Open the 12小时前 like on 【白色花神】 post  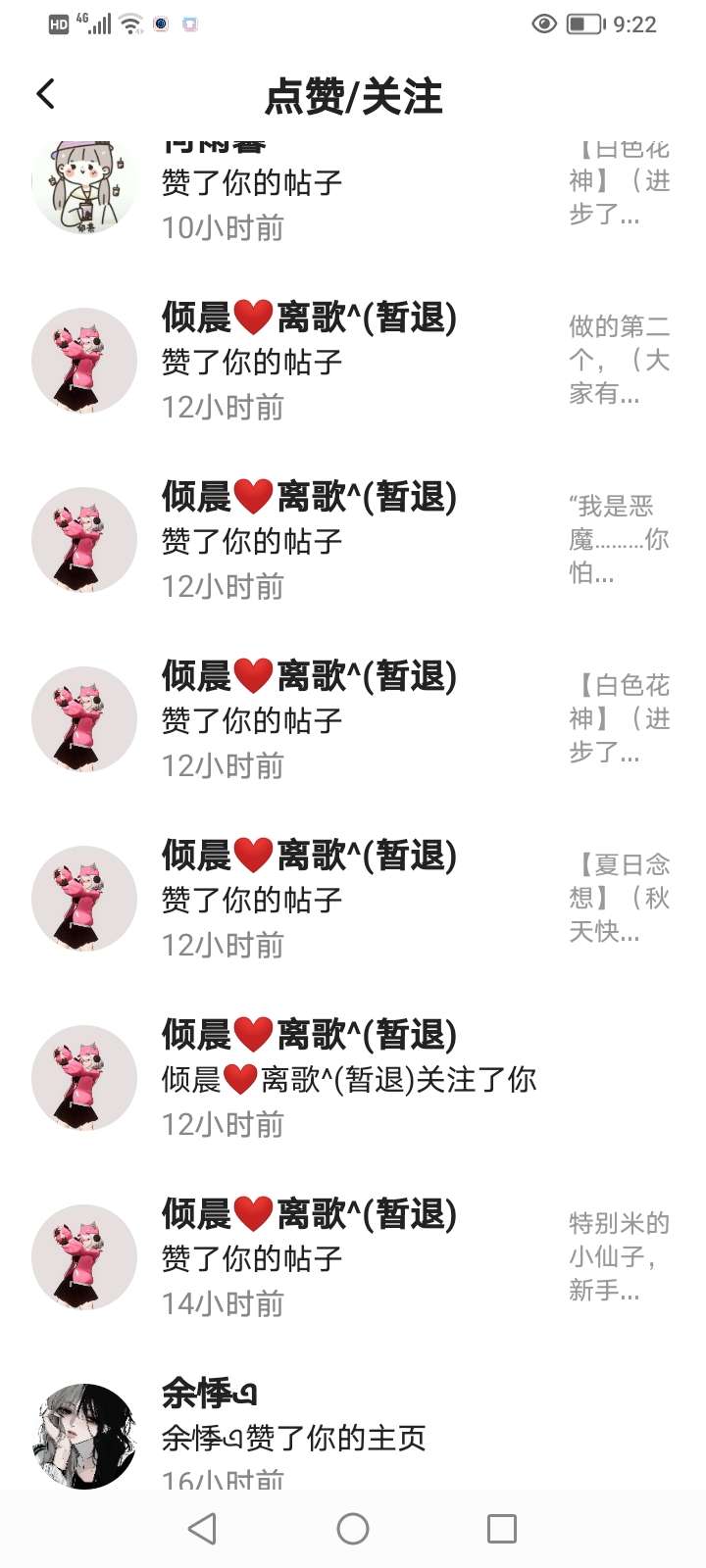click(x=353, y=720)
